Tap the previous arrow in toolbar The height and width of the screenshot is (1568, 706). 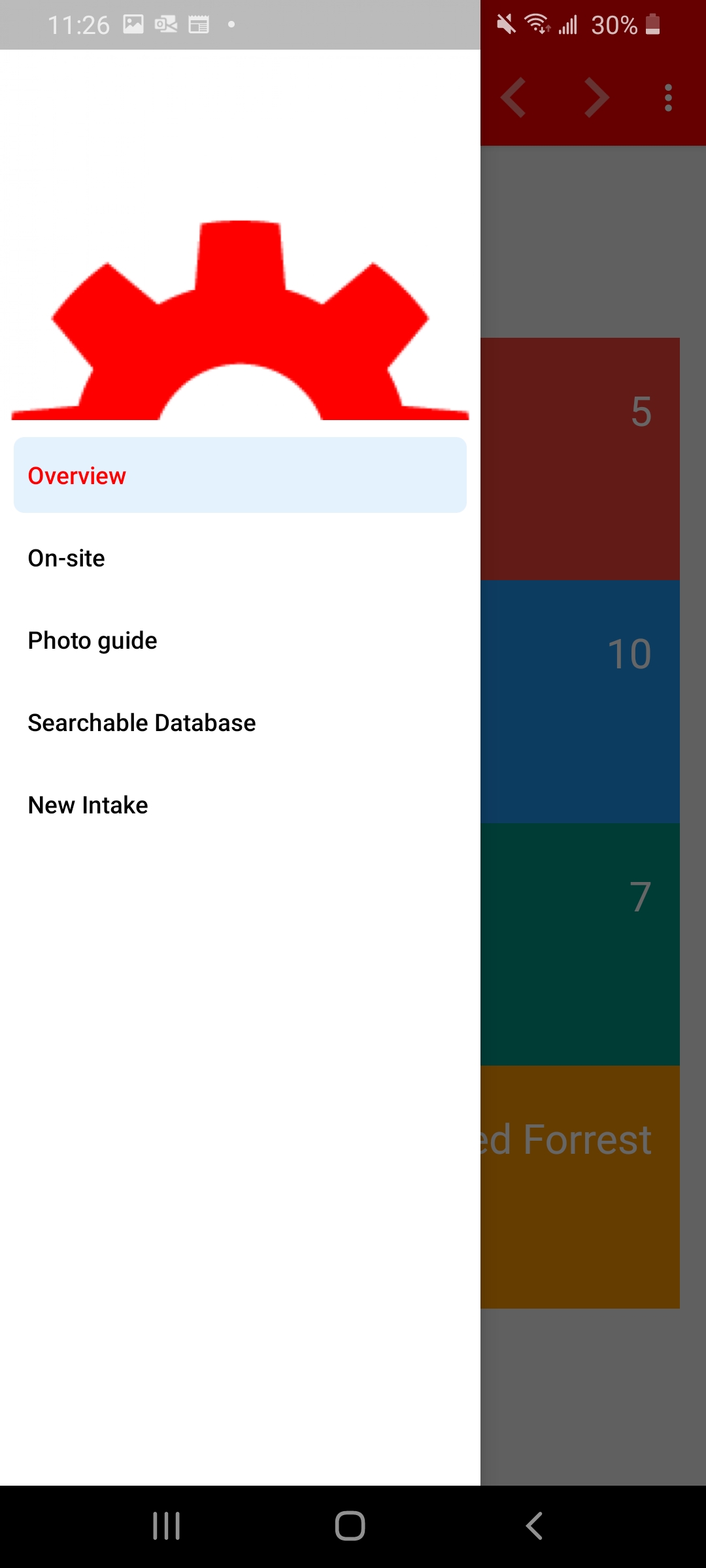tap(514, 98)
